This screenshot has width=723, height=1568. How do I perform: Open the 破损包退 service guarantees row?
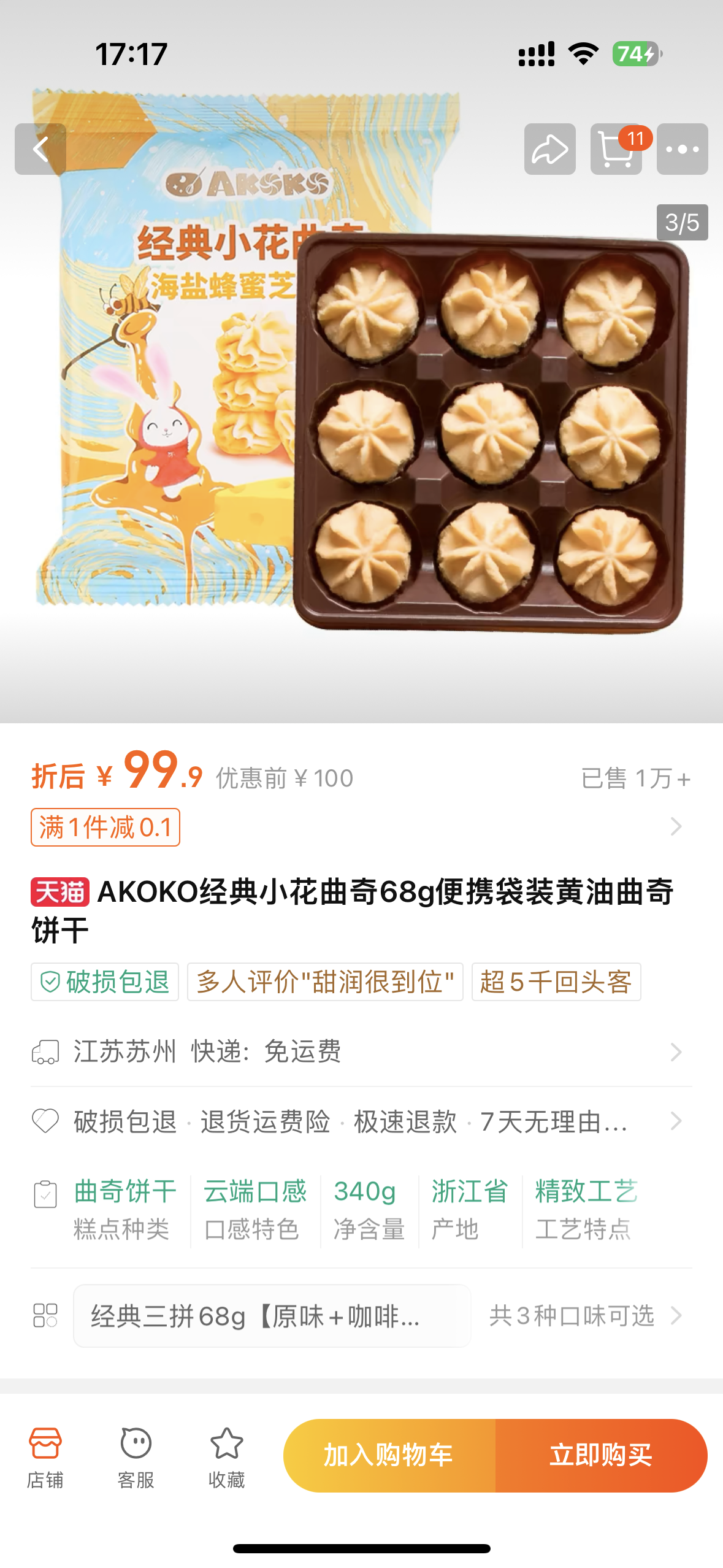pyautogui.click(x=361, y=1121)
